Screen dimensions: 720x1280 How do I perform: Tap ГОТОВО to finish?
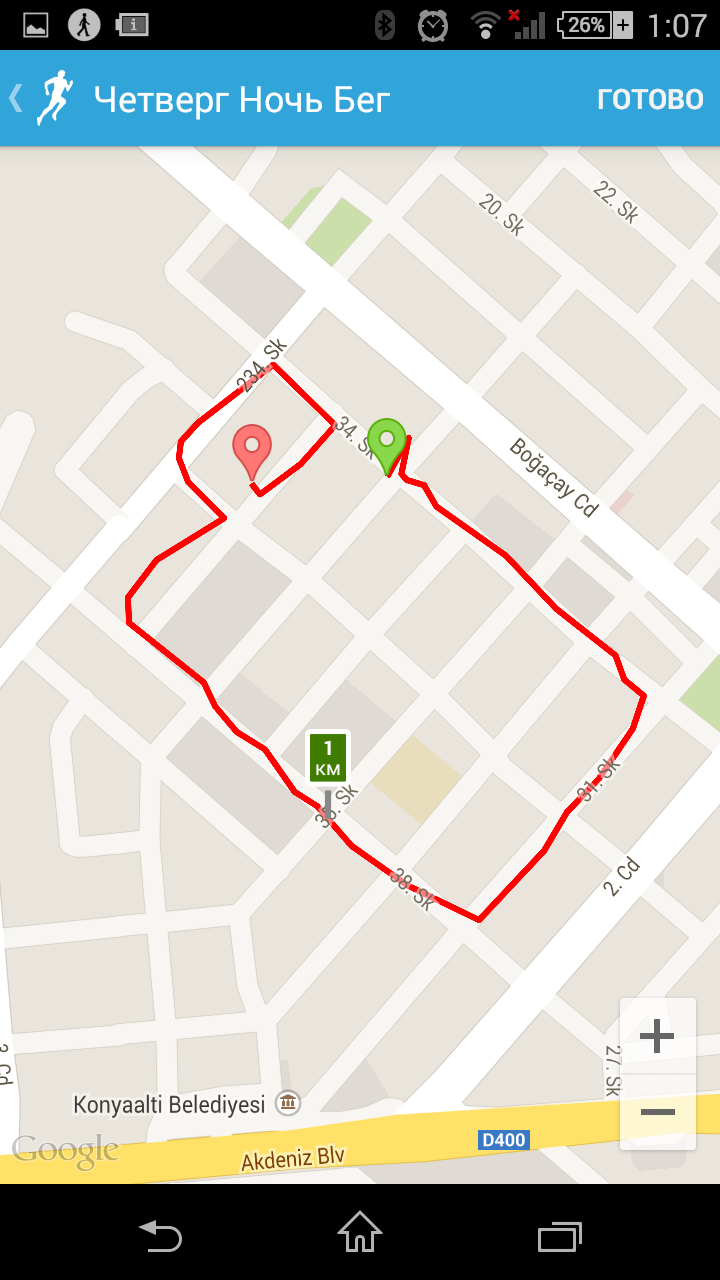(650, 99)
